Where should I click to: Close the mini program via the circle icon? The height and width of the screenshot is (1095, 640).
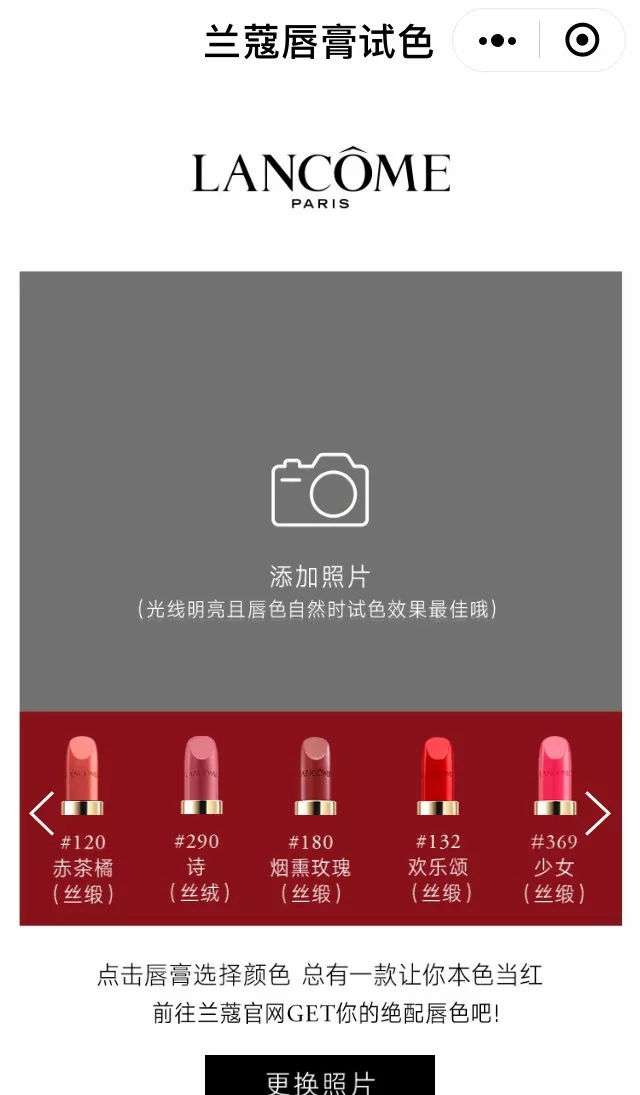(582, 41)
